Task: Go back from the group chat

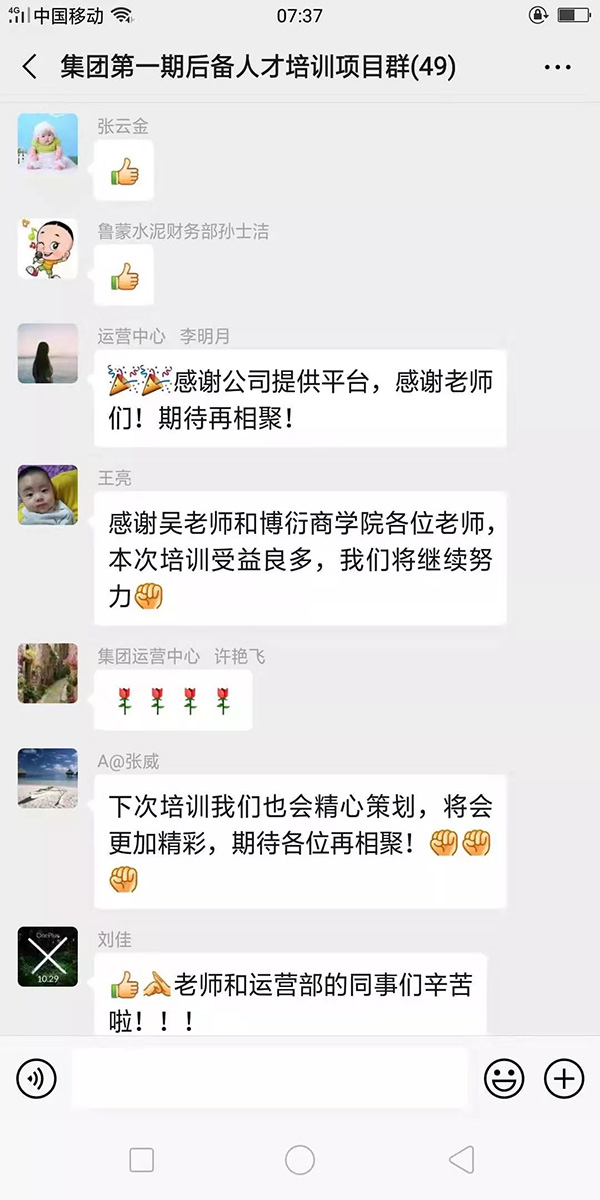Action: point(30,67)
